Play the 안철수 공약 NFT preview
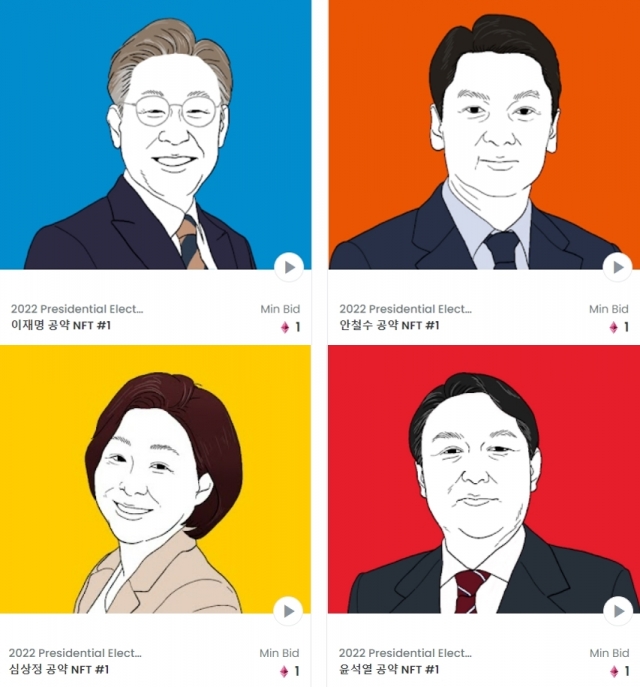 point(617,266)
